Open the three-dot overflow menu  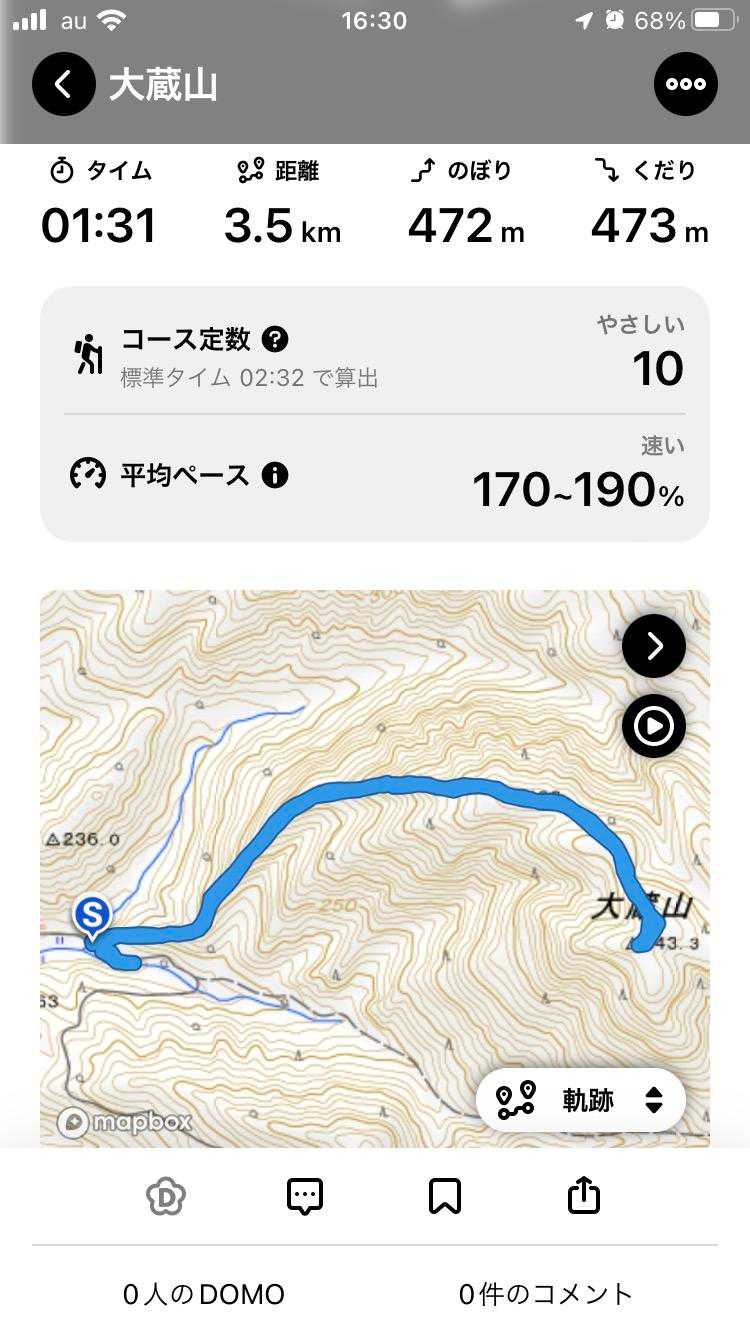(686, 84)
